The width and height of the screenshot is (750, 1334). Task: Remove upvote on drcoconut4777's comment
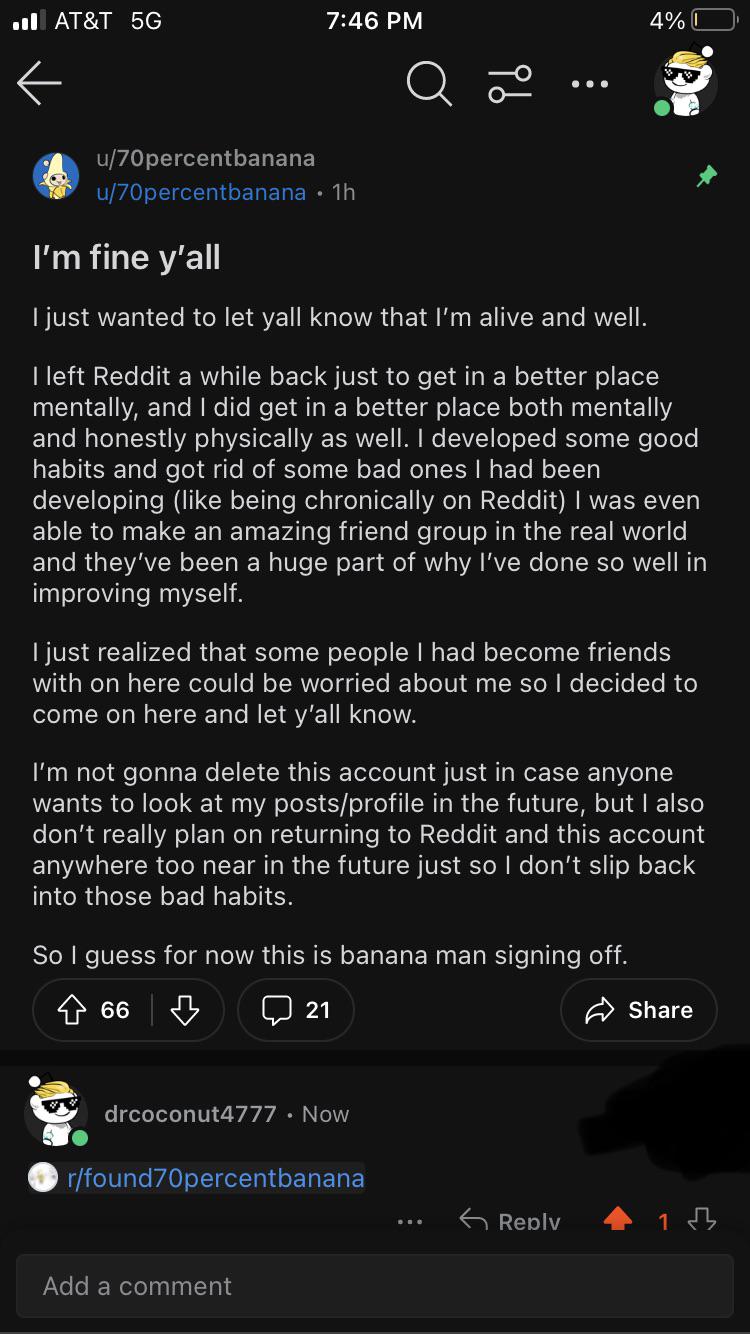point(618,1220)
